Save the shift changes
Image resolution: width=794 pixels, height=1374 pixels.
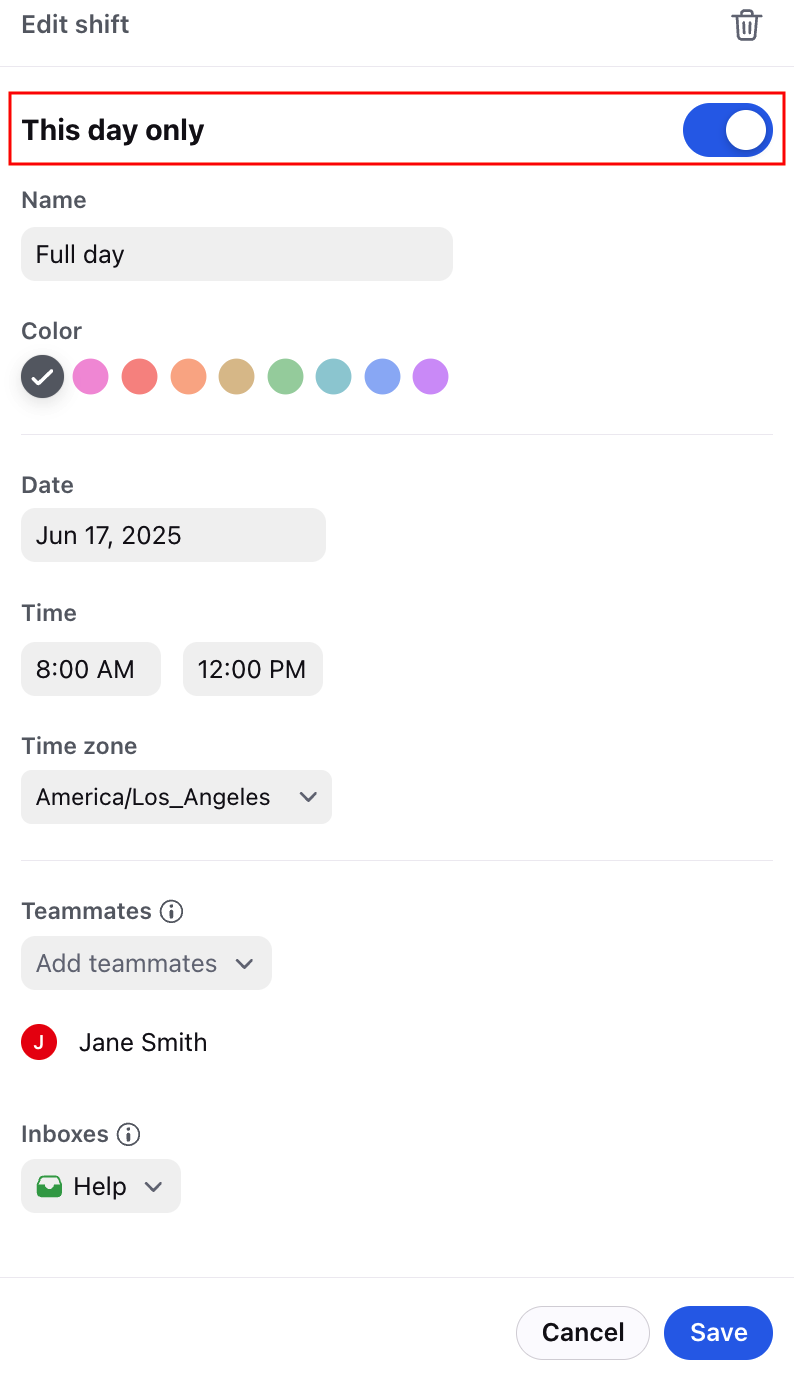(x=719, y=1332)
